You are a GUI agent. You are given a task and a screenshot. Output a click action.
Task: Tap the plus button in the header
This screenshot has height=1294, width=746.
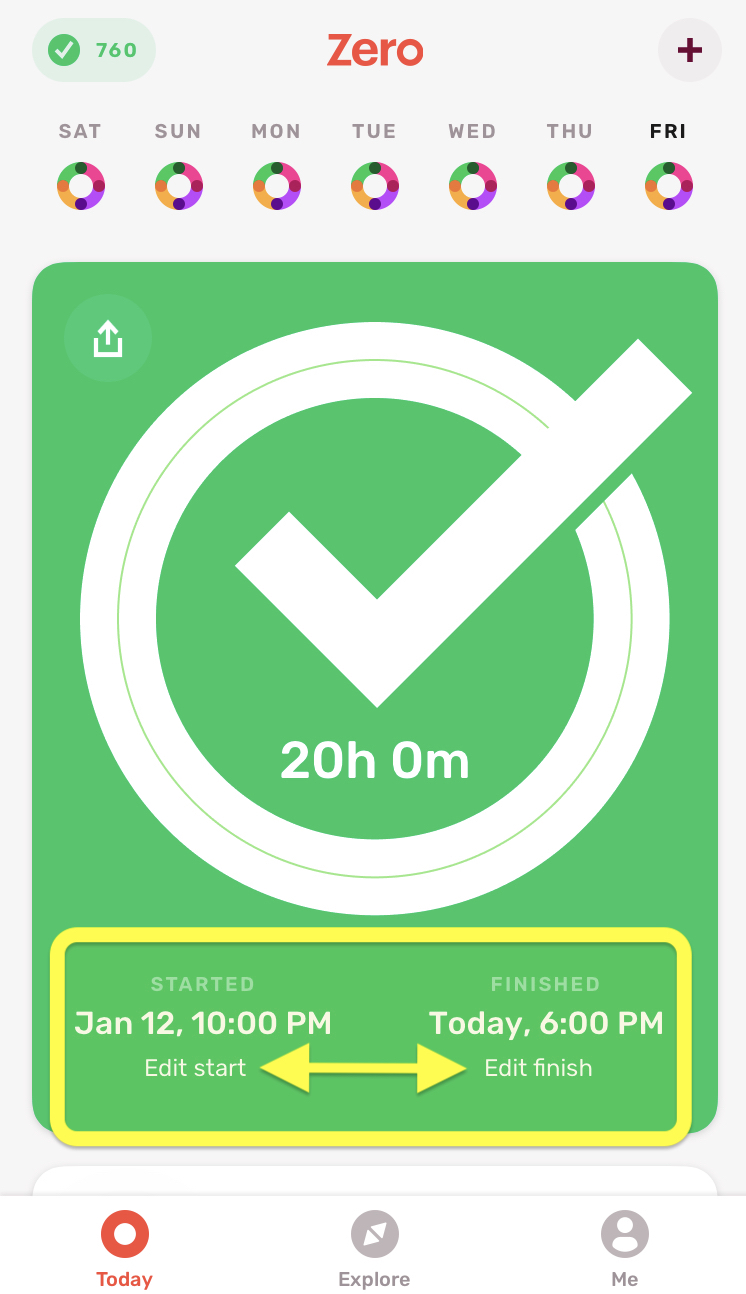(689, 50)
